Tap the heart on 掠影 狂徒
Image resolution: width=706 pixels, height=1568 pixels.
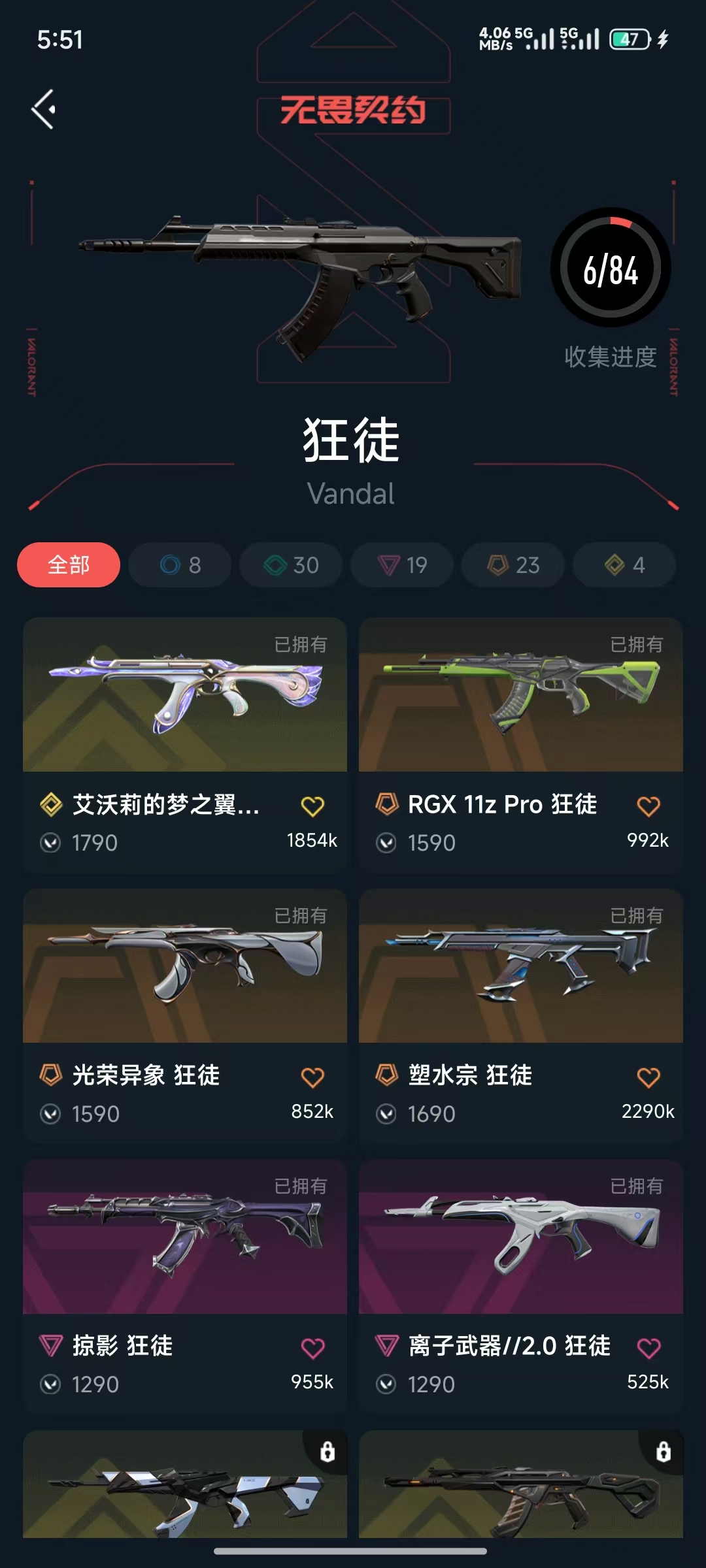(x=312, y=1348)
